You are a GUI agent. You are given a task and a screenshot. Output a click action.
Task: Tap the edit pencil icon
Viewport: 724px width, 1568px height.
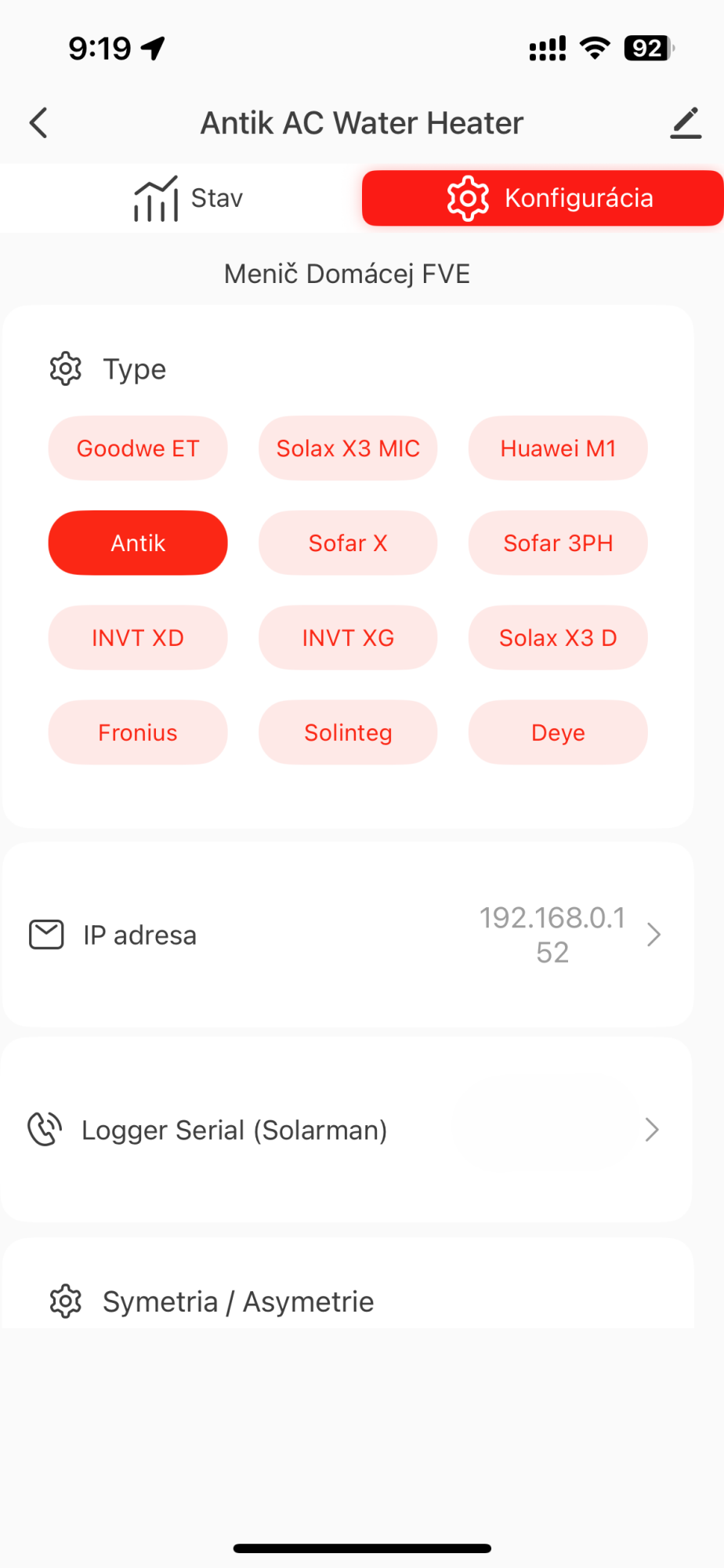pyautogui.click(x=686, y=123)
